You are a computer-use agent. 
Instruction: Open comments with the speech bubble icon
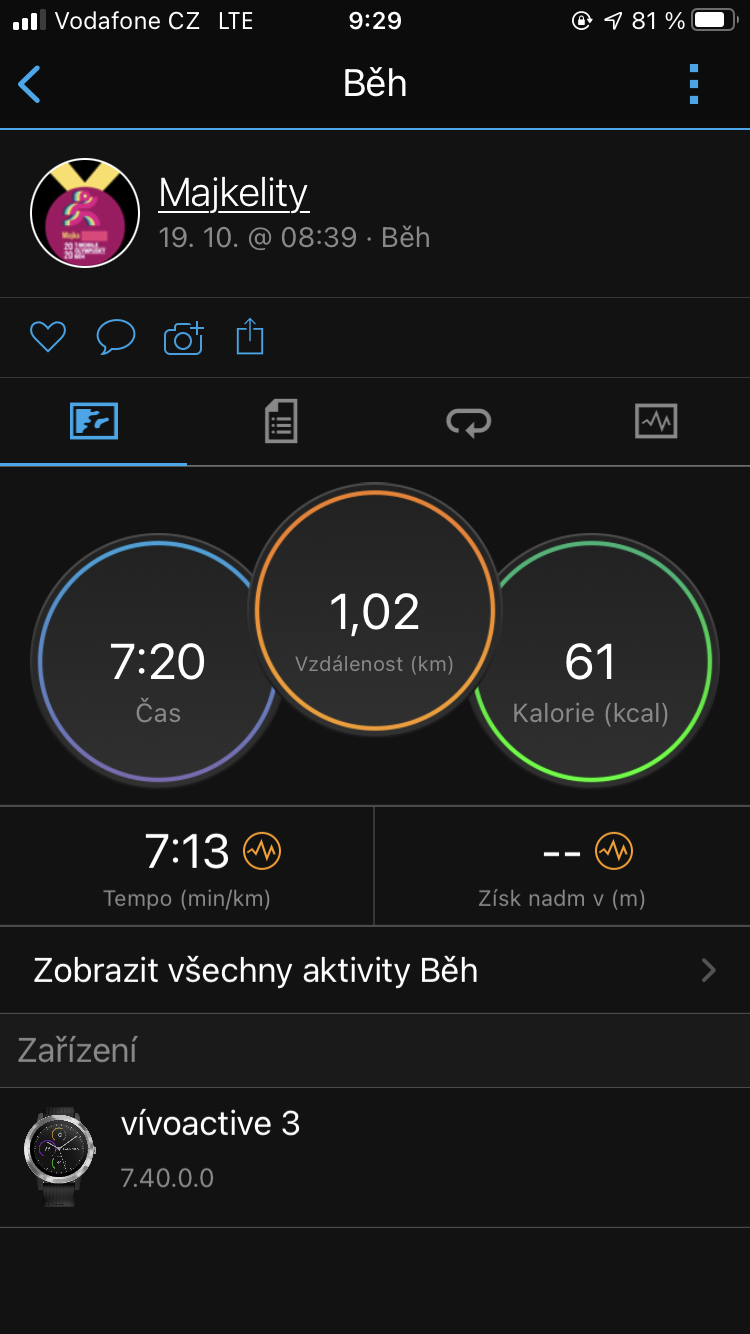tap(116, 338)
